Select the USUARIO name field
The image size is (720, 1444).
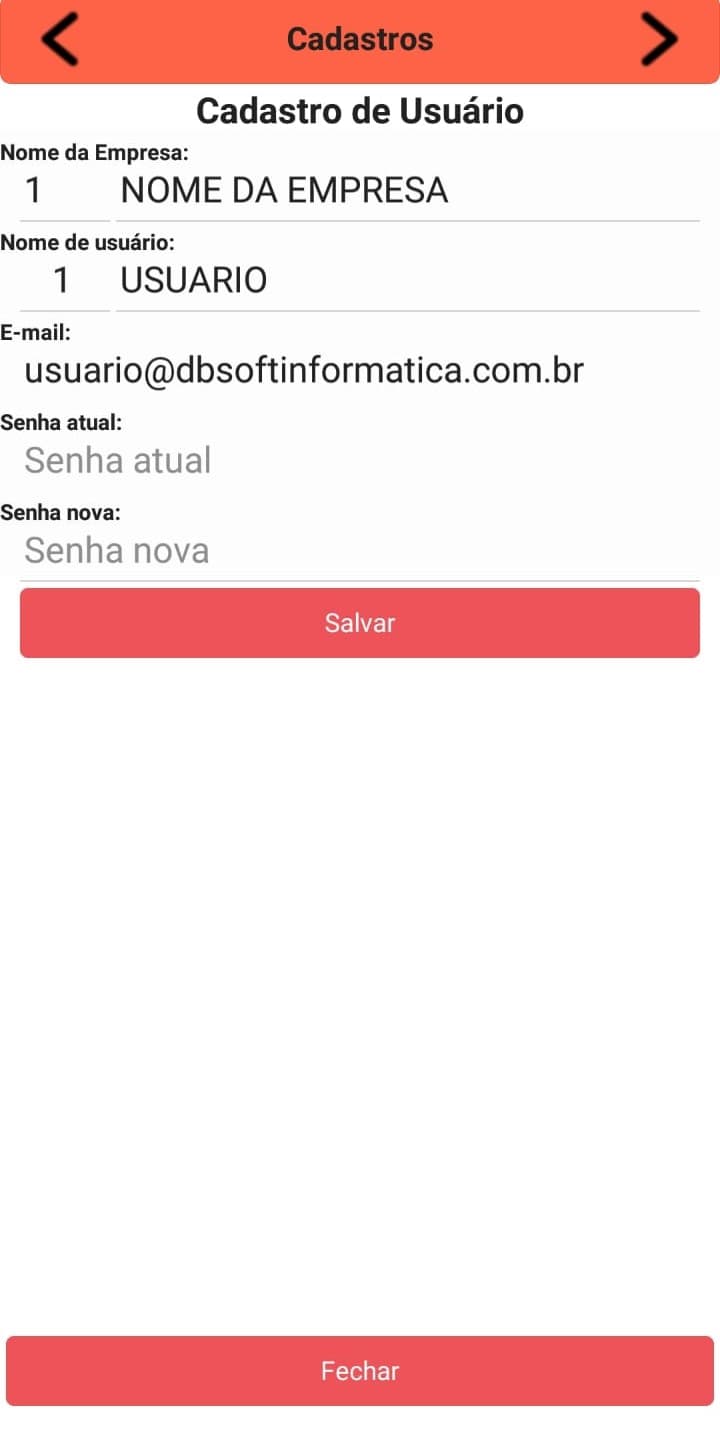click(x=400, y=280)
